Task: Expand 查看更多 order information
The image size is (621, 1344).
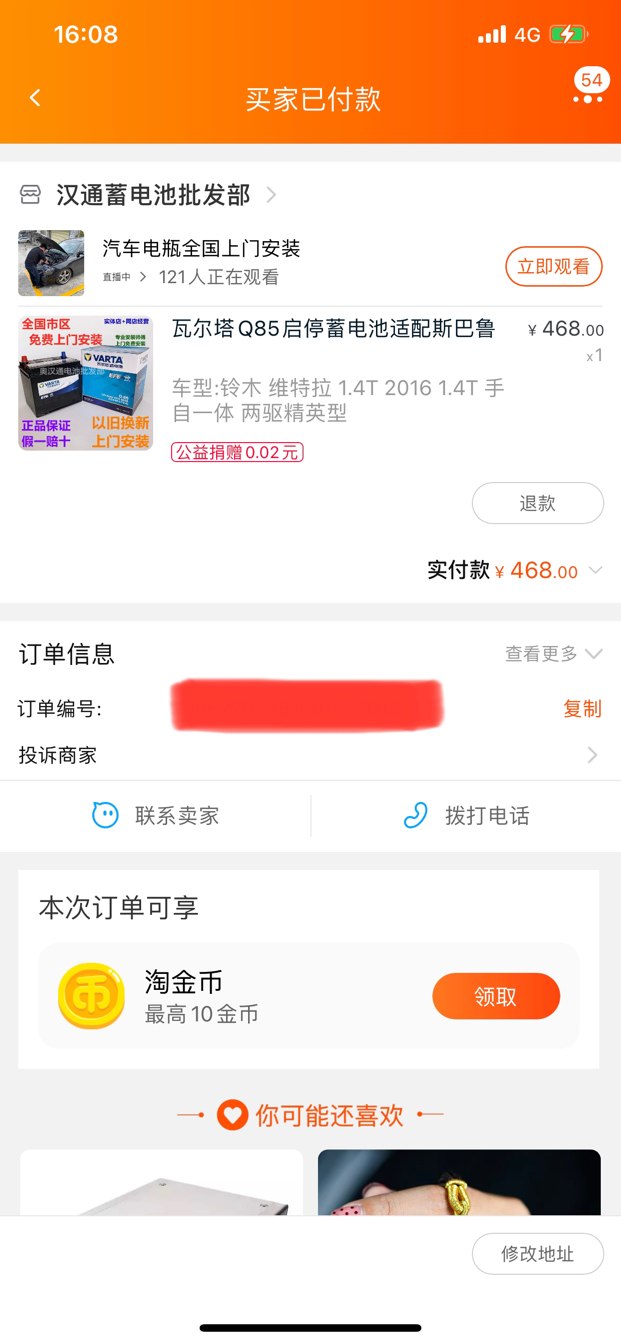Action: pos(553,654)
